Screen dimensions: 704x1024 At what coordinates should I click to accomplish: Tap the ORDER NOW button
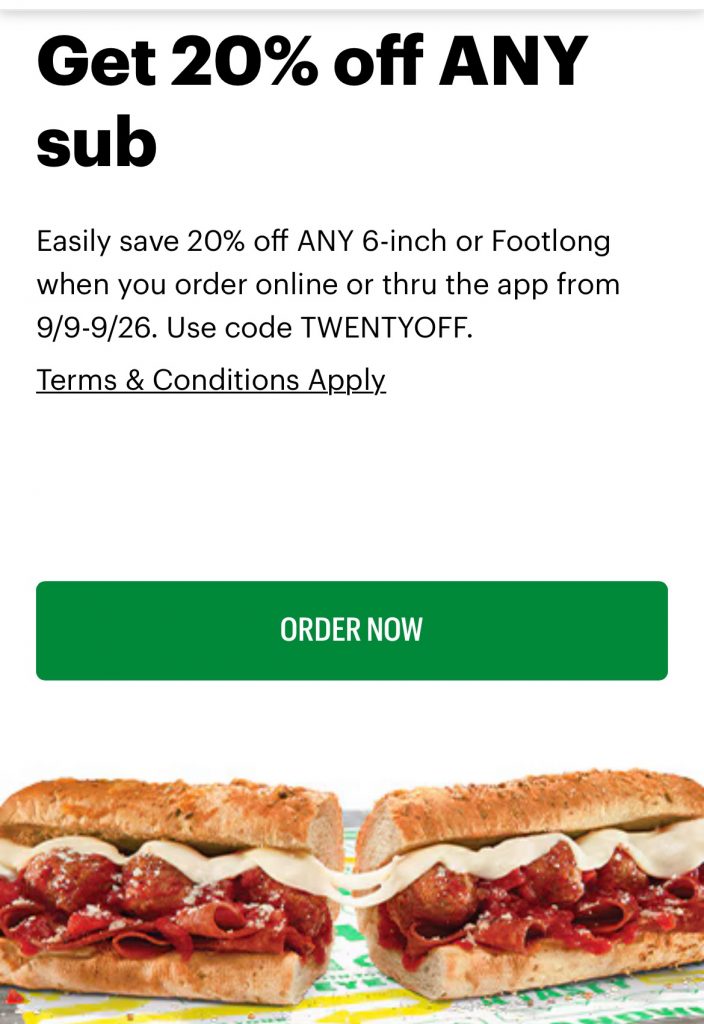pyautogui.click(x=351, y=630)
